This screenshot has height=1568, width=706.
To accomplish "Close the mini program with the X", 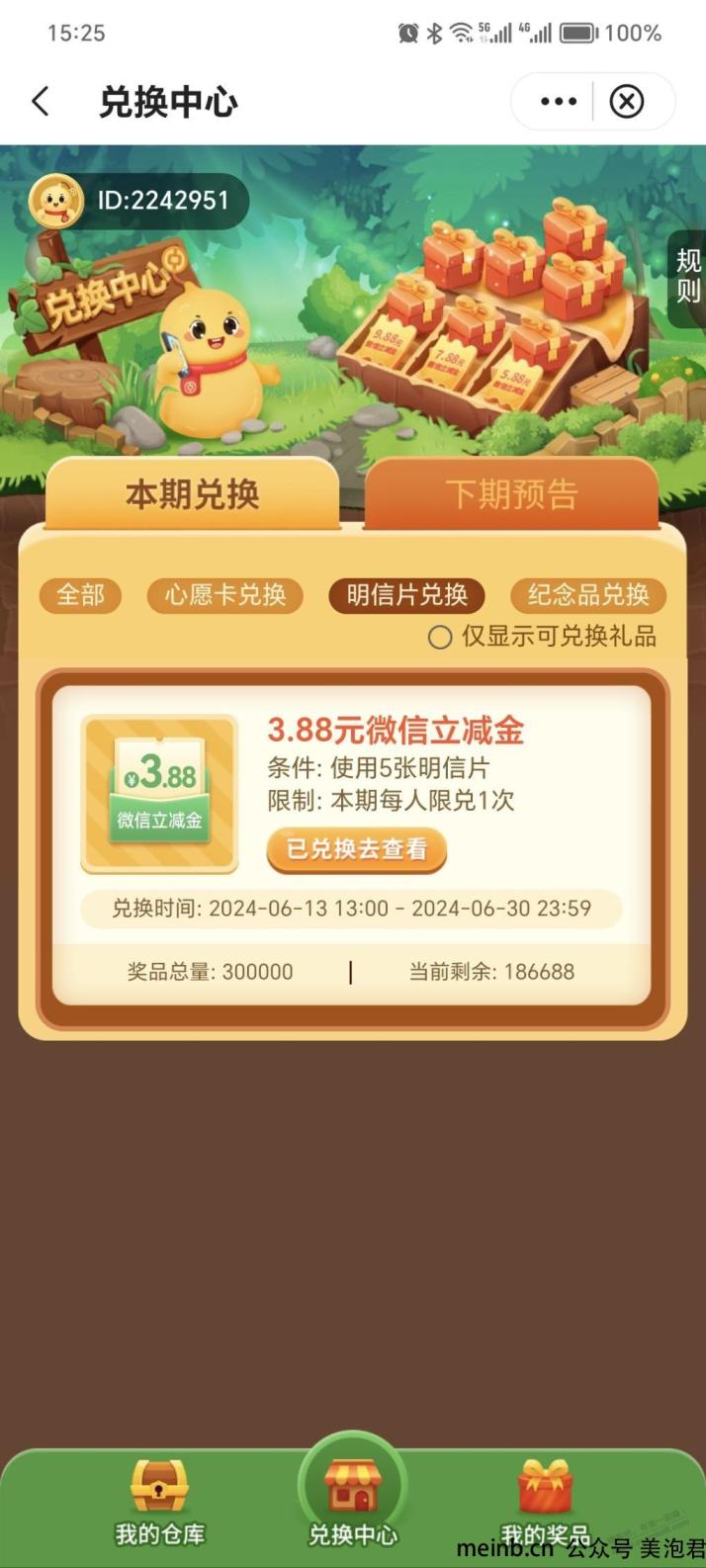I will (x=627, y=101).
